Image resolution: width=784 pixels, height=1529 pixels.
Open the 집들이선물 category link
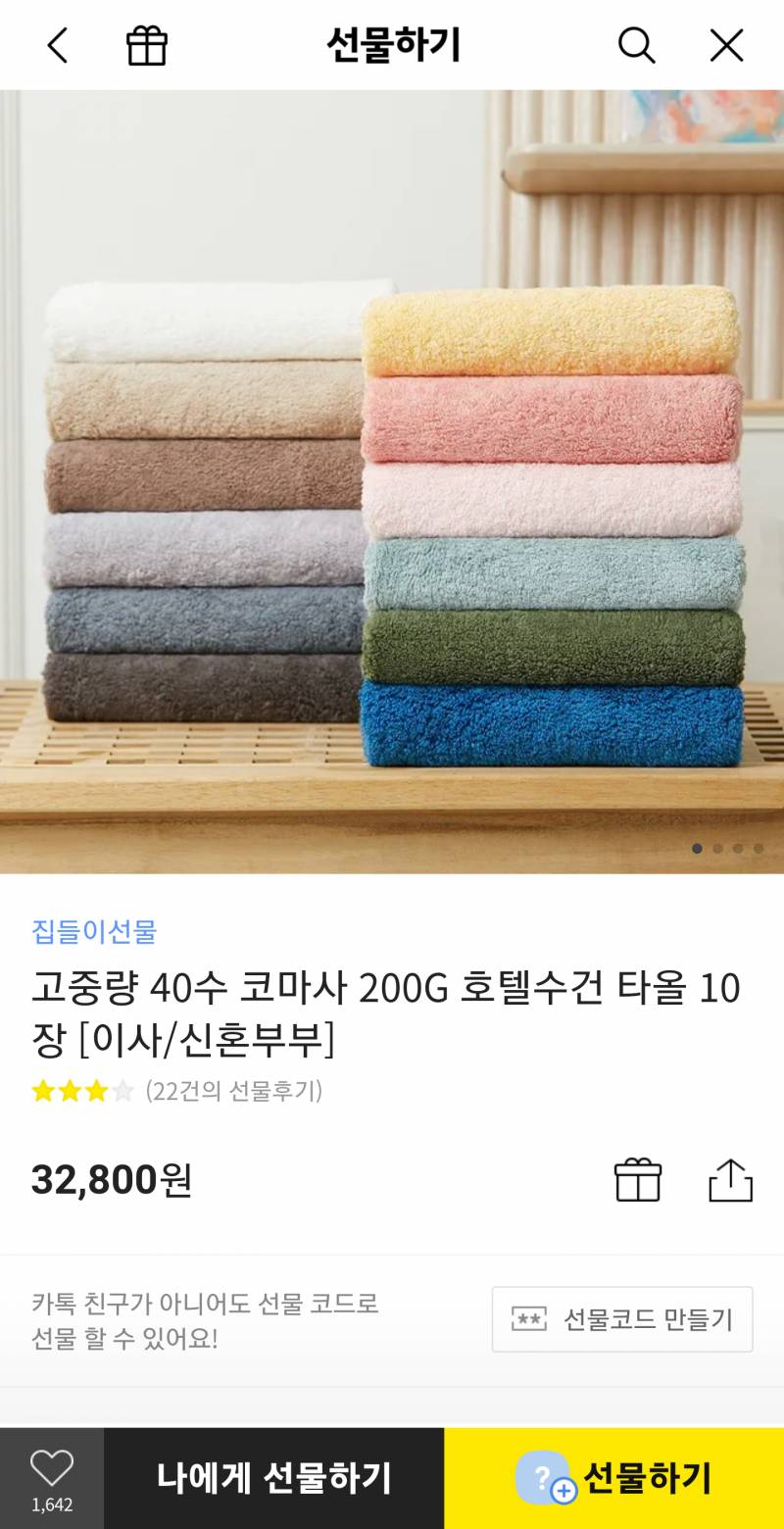point(93,933)
